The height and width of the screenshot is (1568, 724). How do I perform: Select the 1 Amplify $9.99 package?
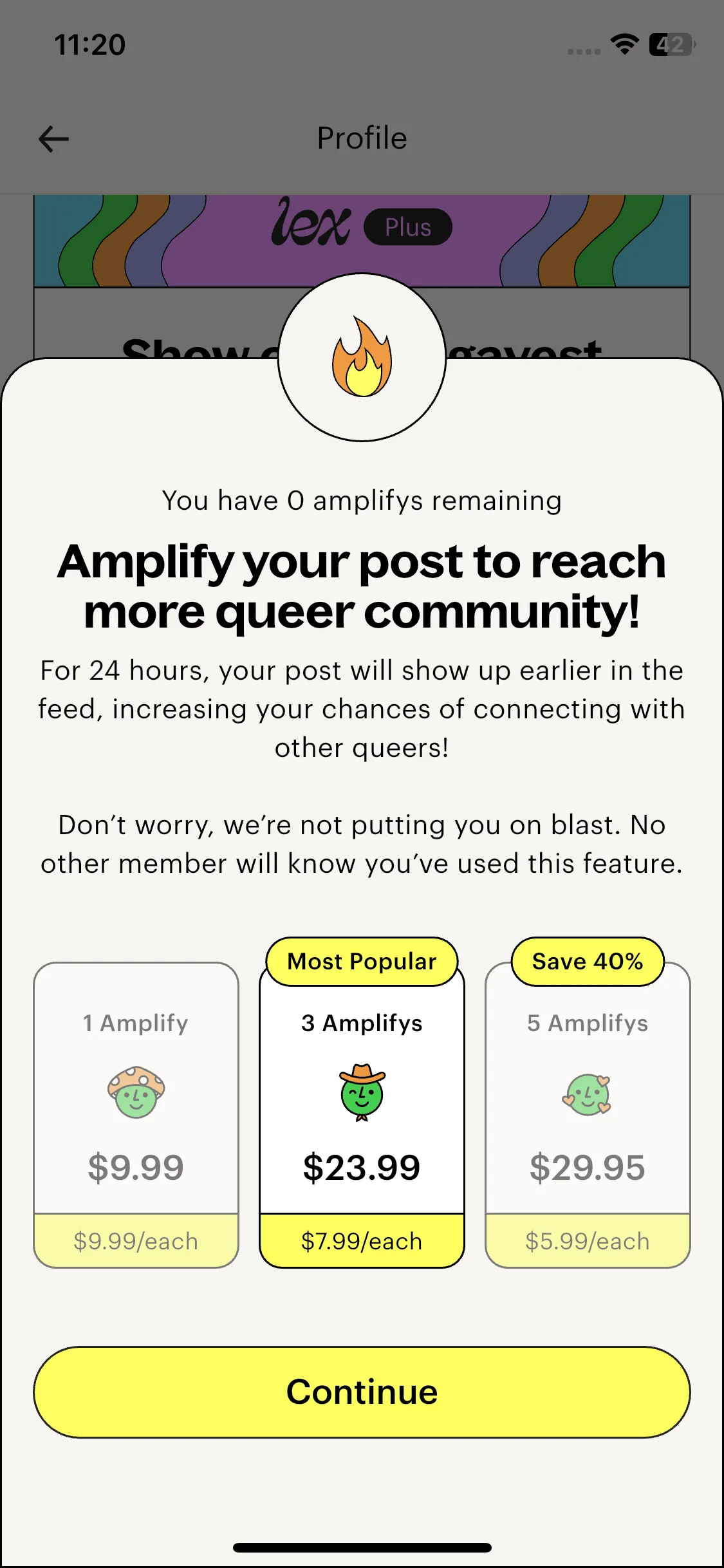pos(136,1115)
